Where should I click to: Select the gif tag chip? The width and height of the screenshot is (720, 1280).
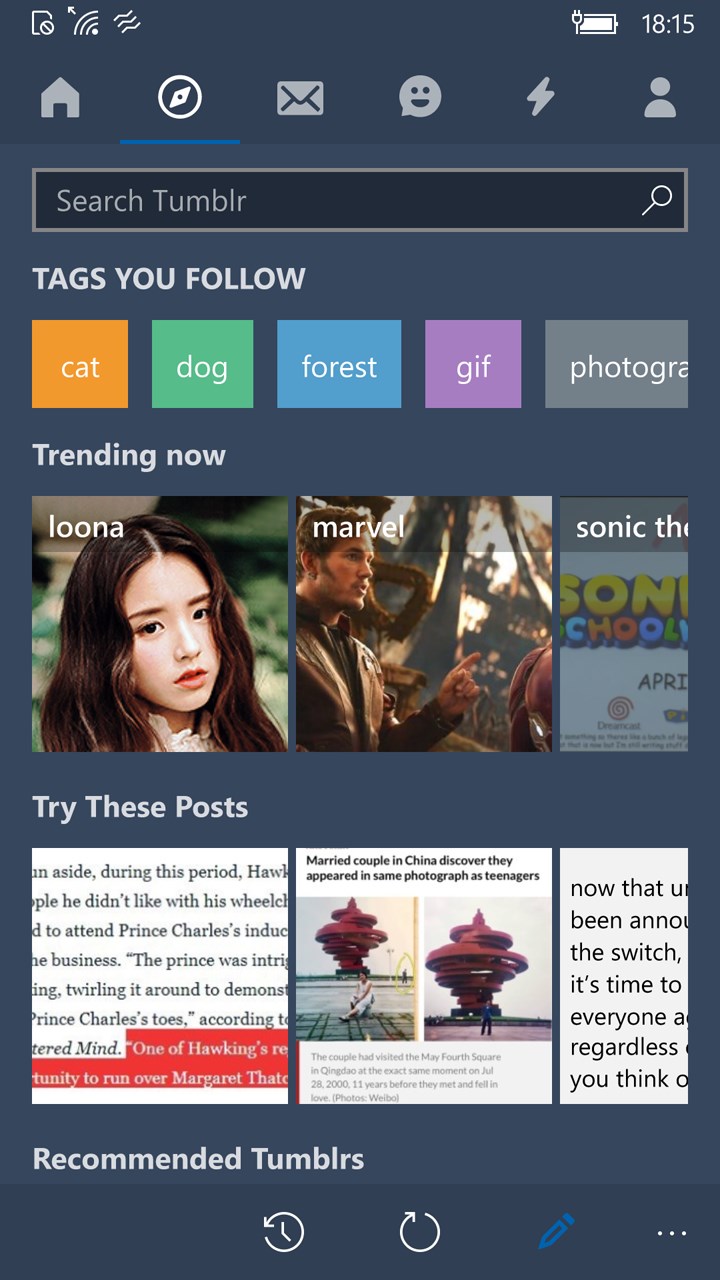pos(473,364)
